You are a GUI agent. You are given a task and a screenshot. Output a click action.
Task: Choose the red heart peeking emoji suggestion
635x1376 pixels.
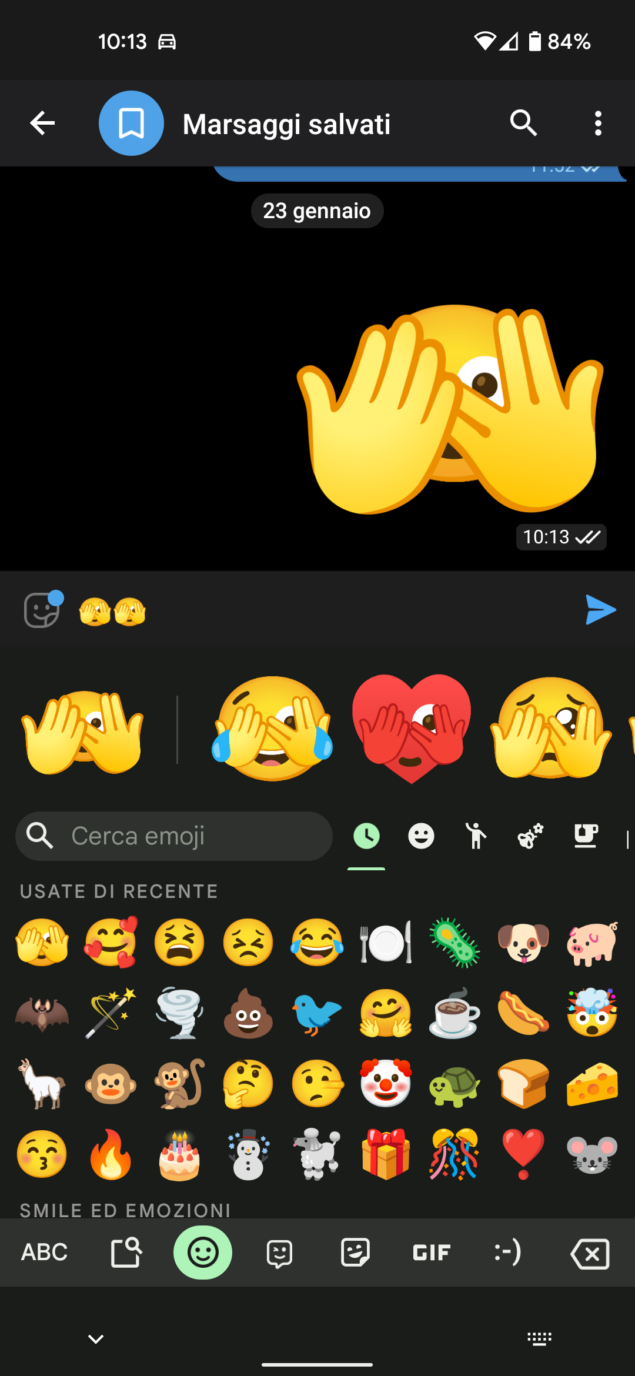point(411,729)
